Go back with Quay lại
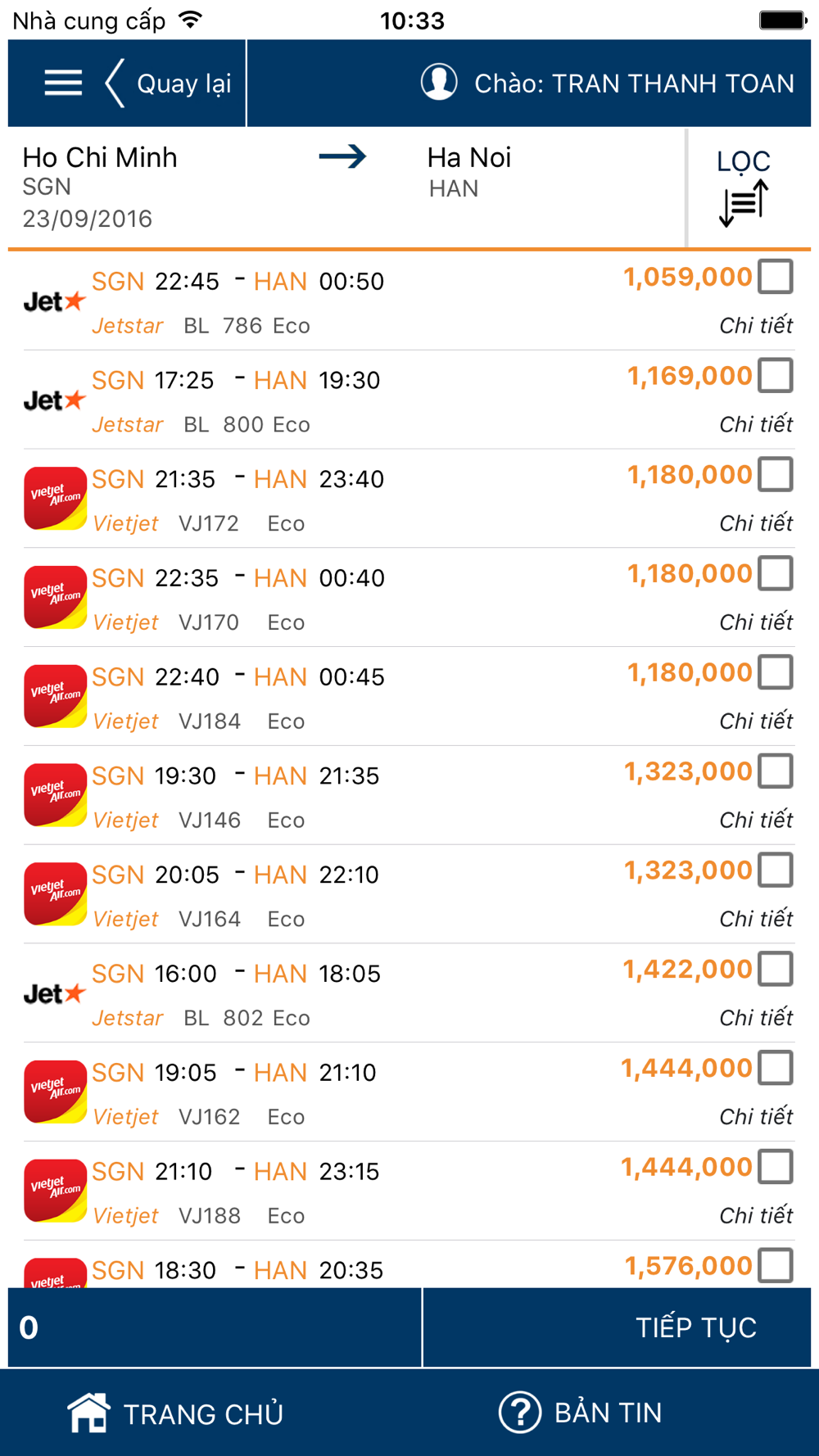819x1456 pixels. pos(170,84)
